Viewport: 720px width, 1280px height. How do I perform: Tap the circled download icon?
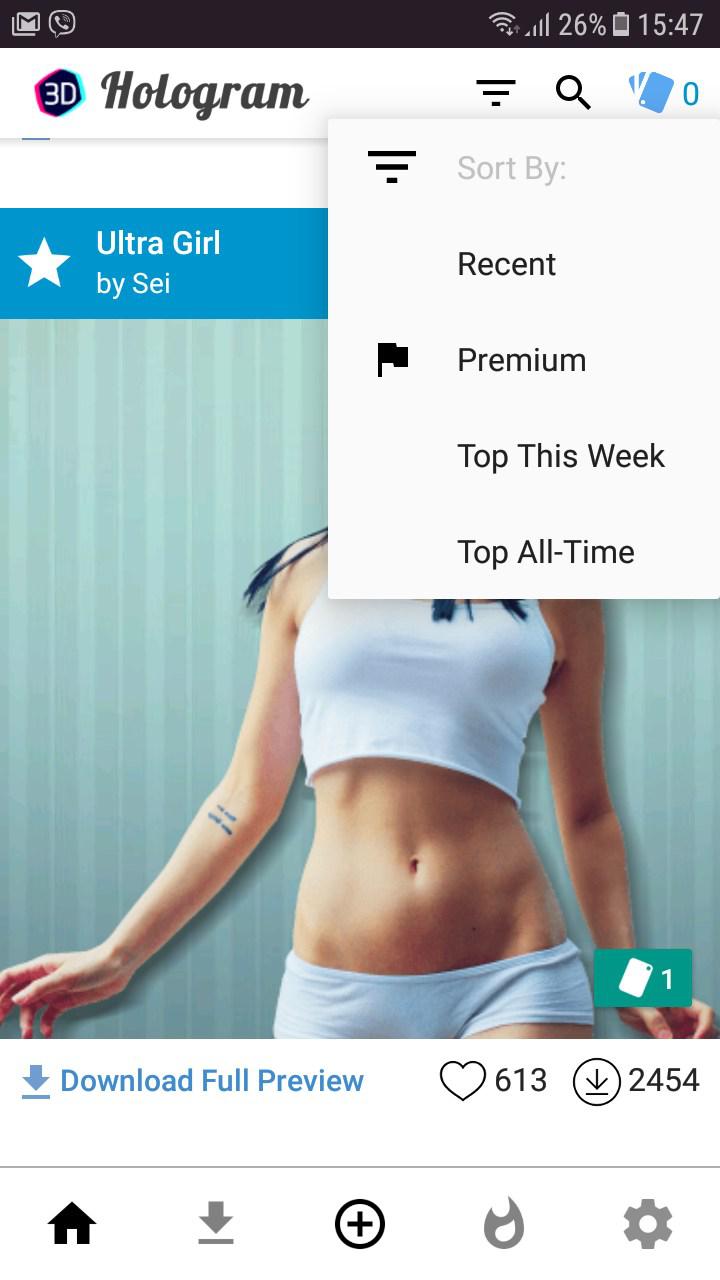coord(596,1081)
